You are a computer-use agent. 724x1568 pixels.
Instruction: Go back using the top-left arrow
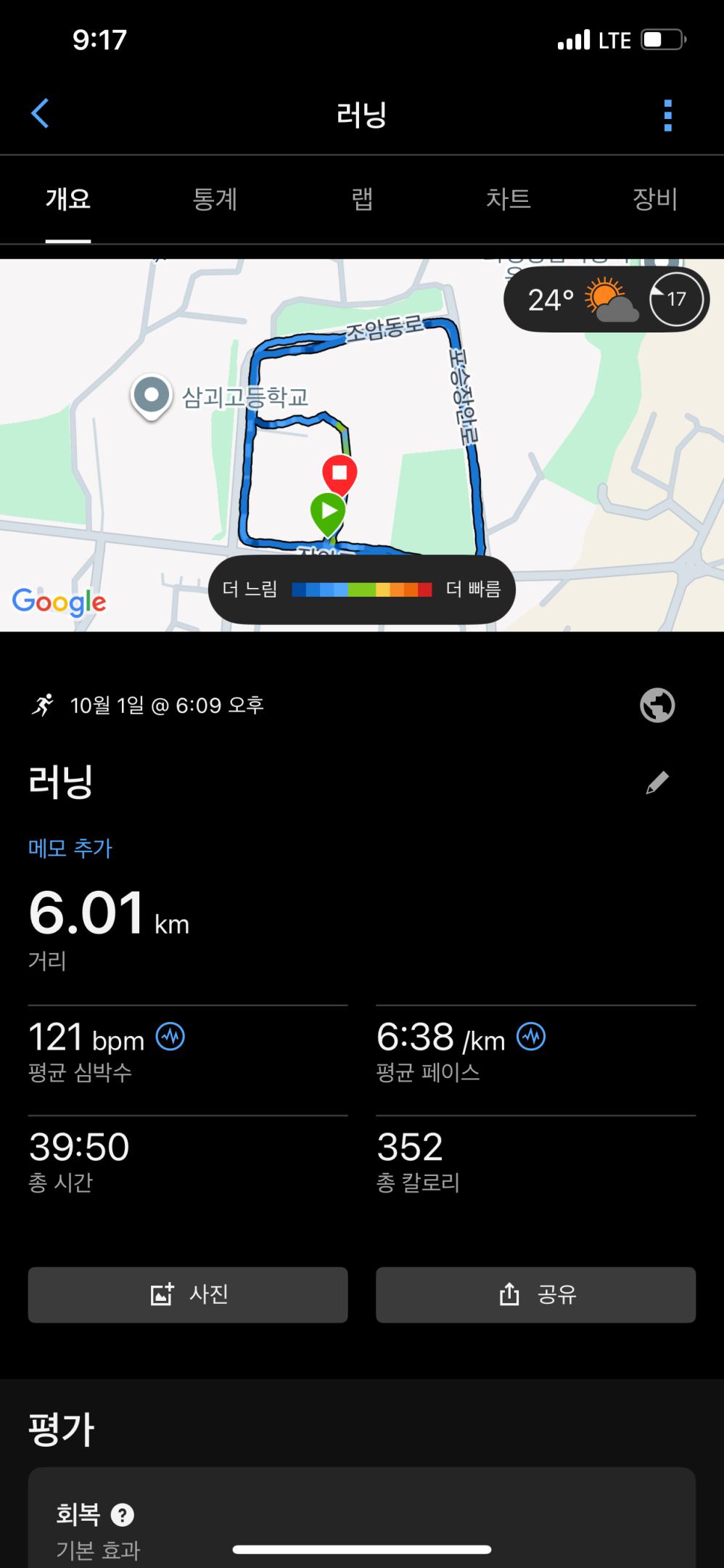tap(41, 114)
